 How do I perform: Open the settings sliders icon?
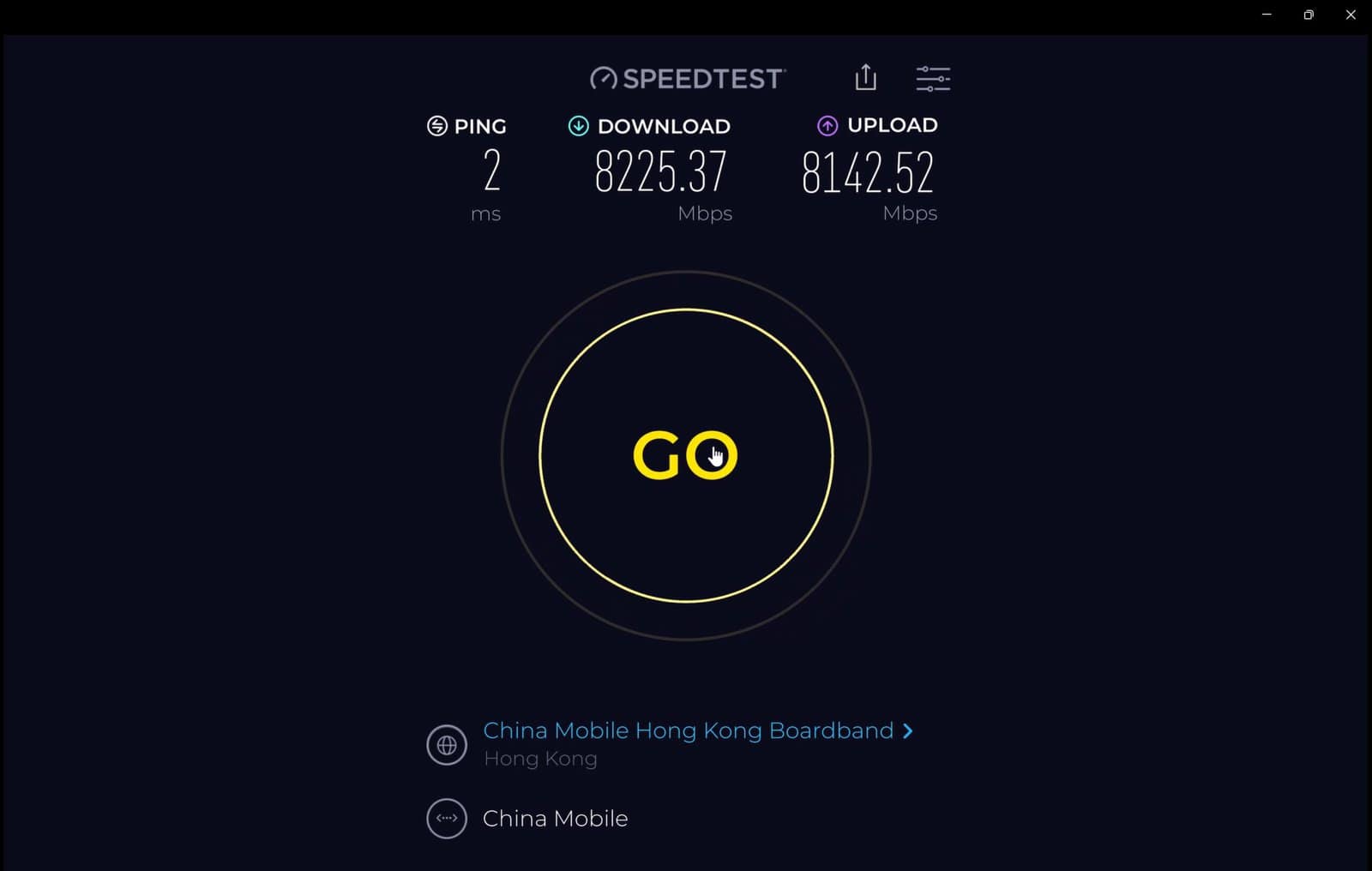932,79
